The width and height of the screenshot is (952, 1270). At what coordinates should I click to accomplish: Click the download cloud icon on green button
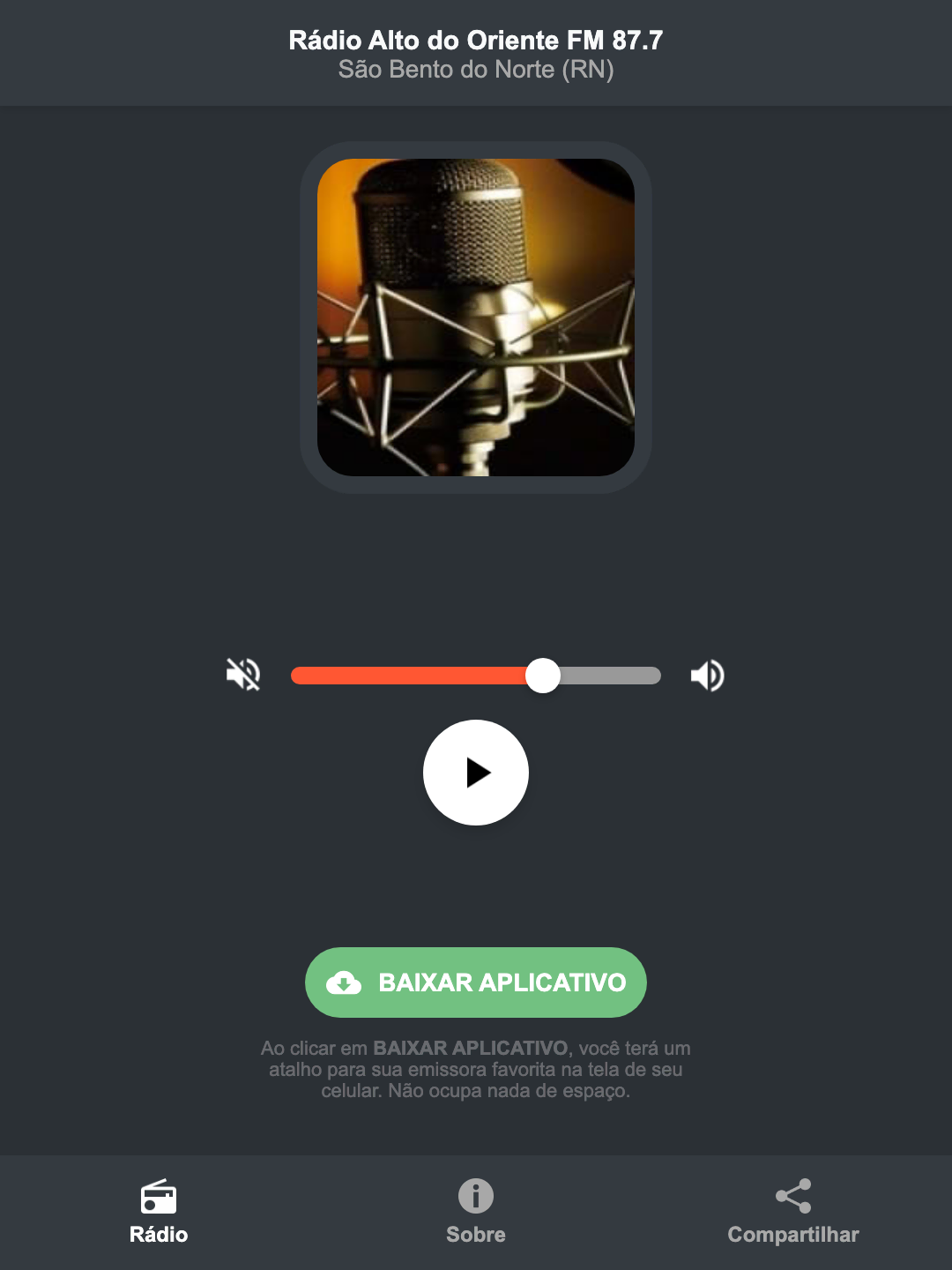coord(346,982)
